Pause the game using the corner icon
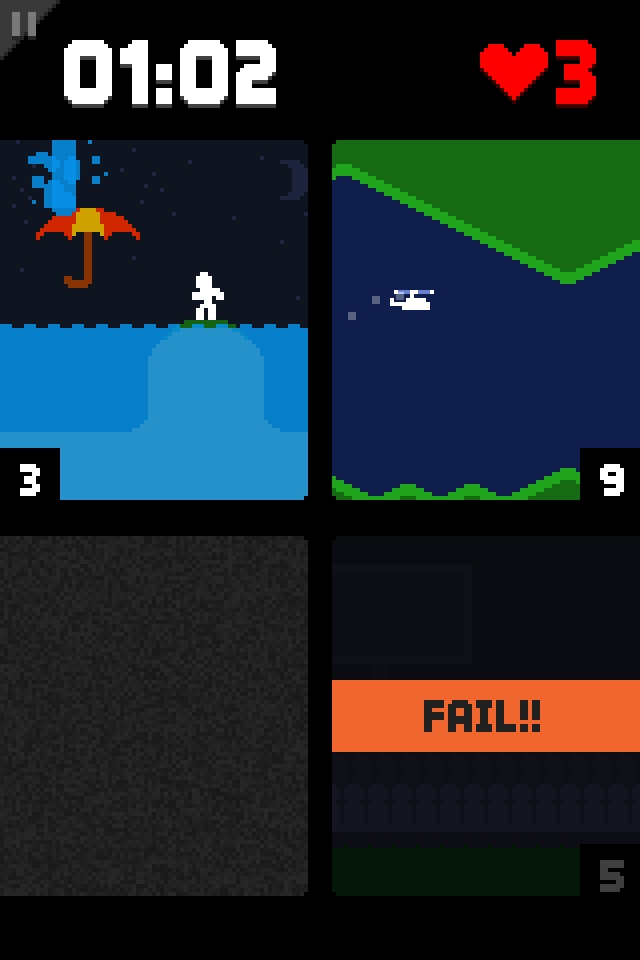Image resolution: width=640 pixels, height=960 pixels. pos(22,22)
